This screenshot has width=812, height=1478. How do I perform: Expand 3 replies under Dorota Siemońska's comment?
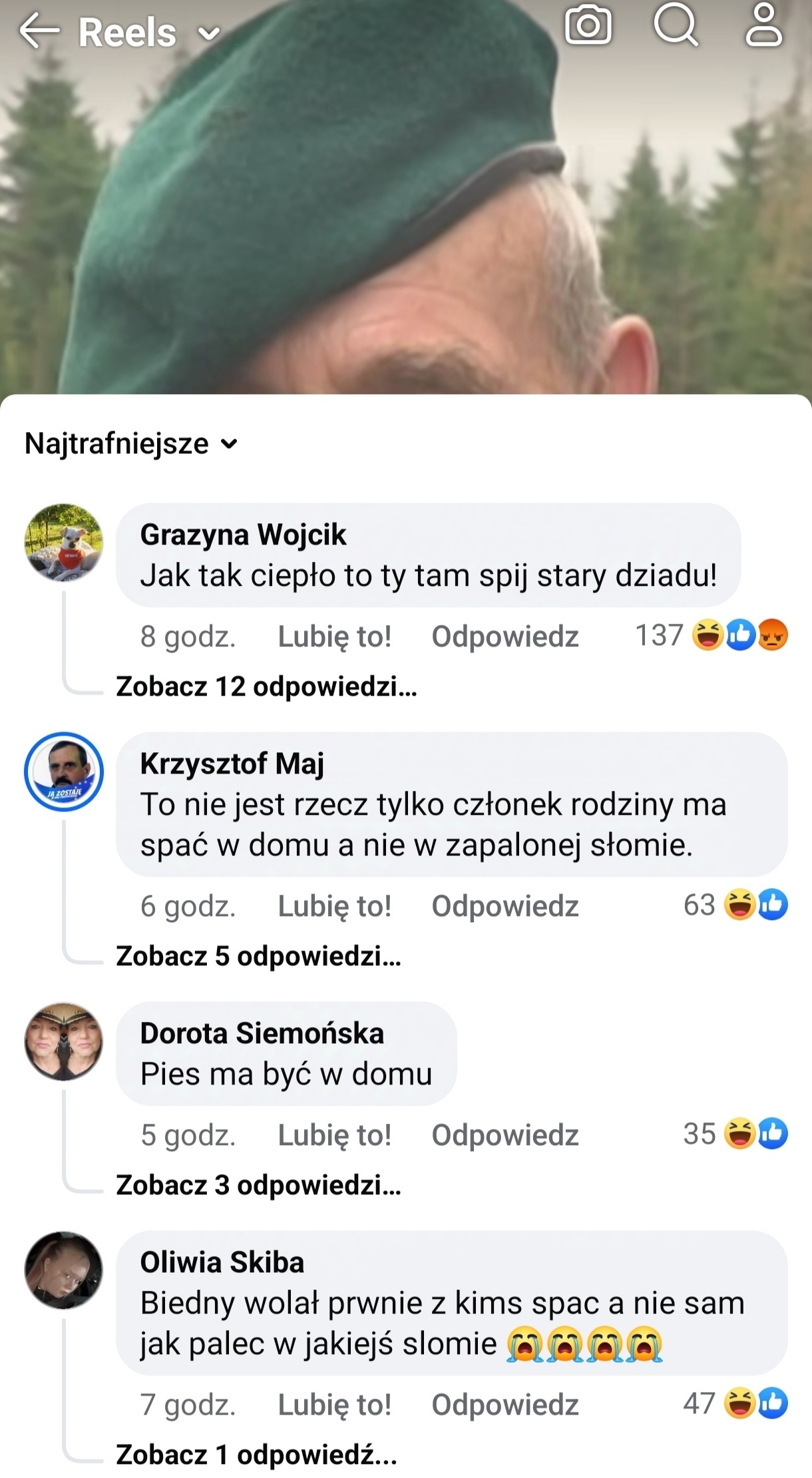click(258, 1185)
